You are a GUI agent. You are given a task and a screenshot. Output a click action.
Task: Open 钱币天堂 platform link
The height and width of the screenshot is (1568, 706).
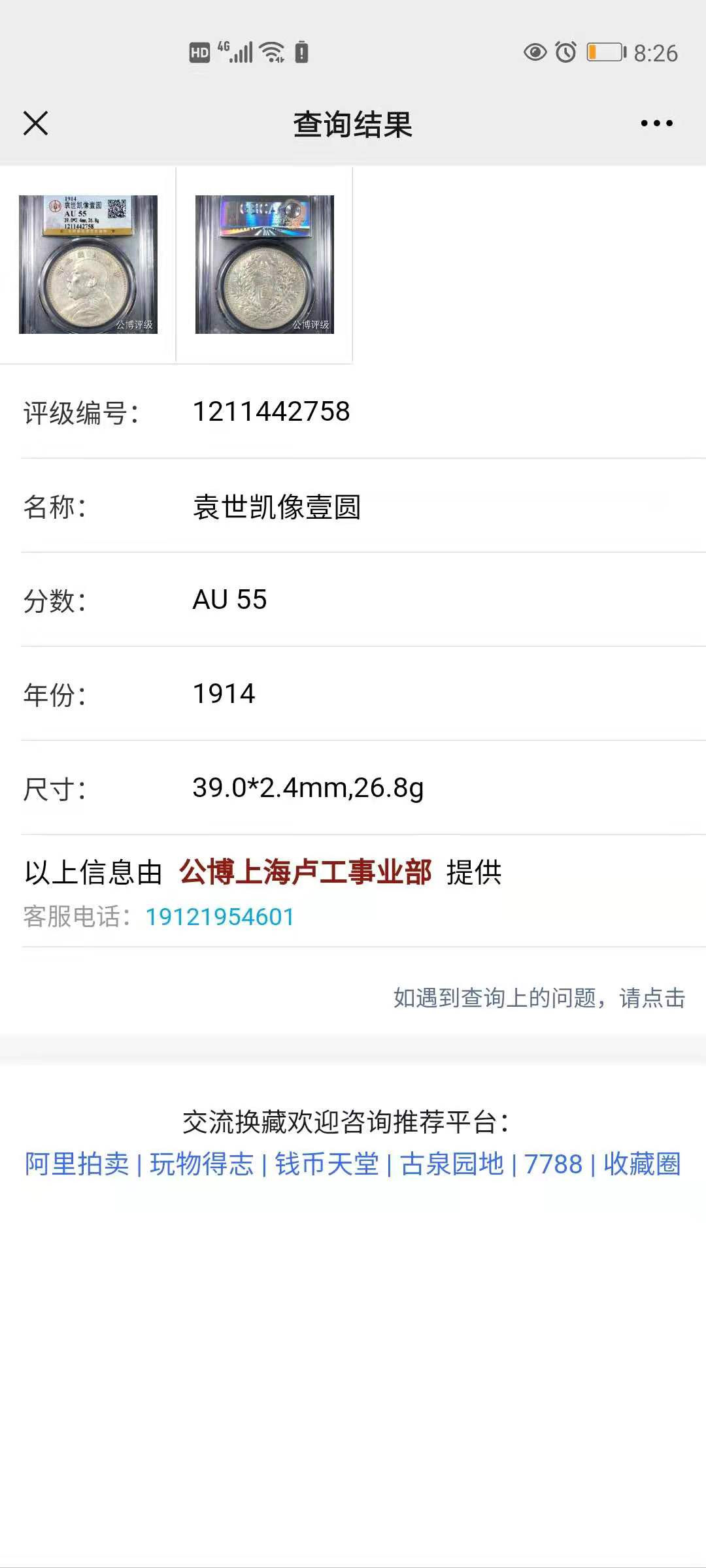tap(327, 1164)
